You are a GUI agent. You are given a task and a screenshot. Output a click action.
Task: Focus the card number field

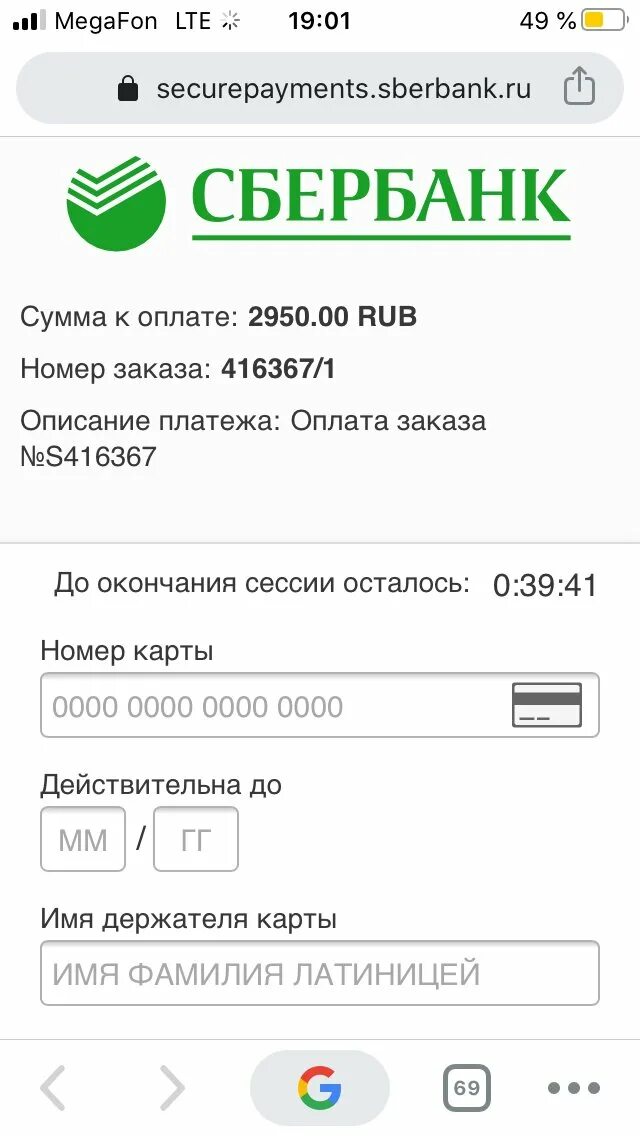[320, 705]
